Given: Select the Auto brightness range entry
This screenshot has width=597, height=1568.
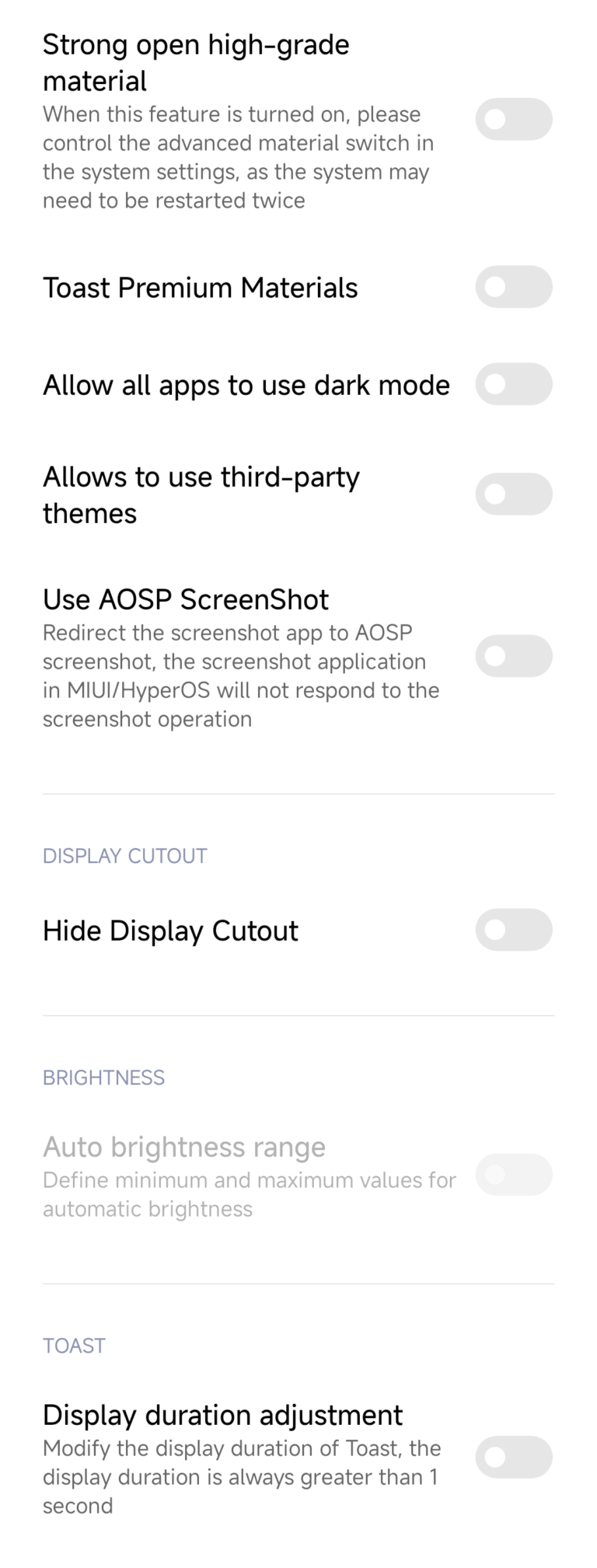Looking at the screenshot, I should click(184, 1147).
